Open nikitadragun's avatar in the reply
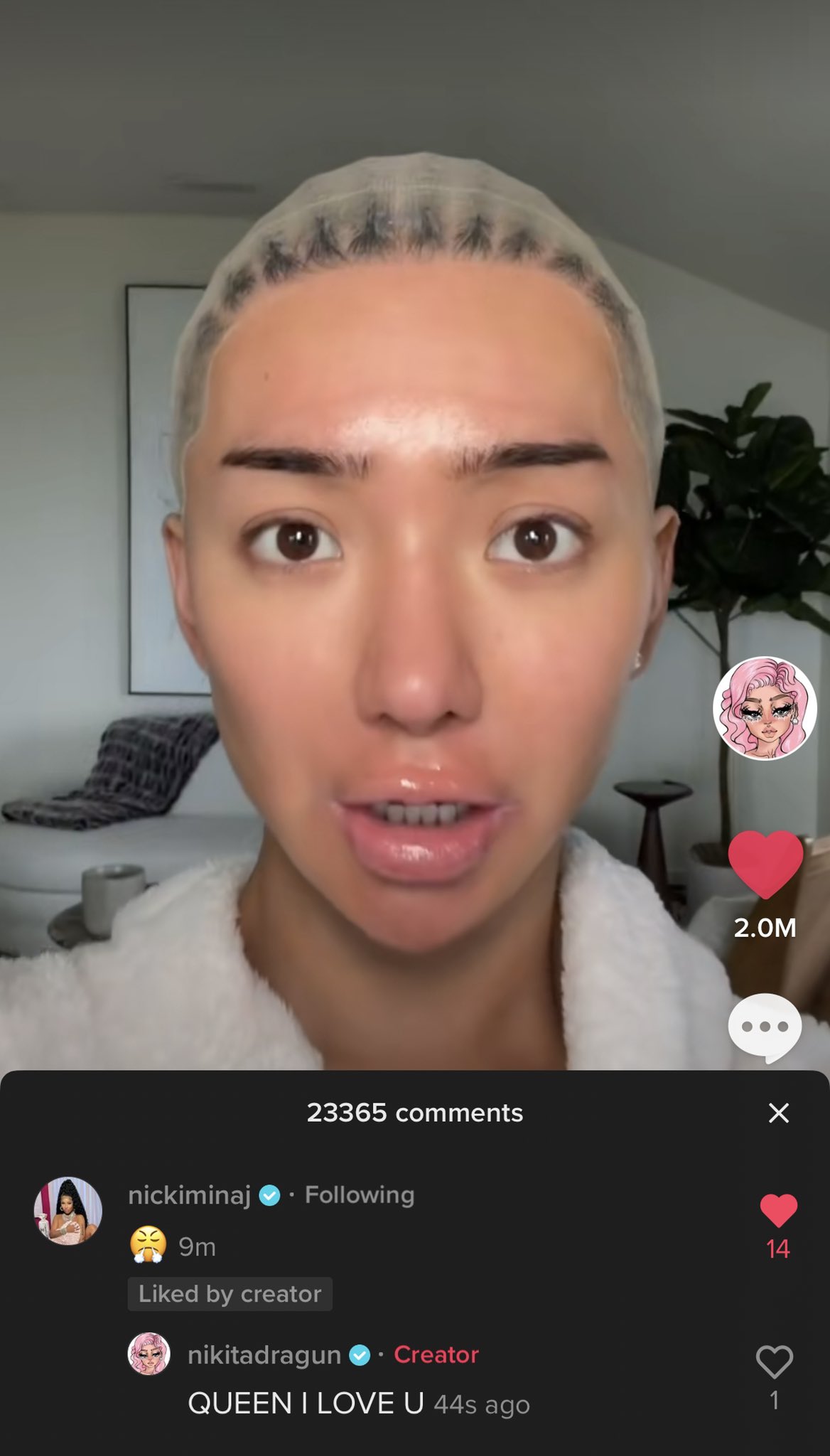 pyautogui.click(x=149, y=1354)
